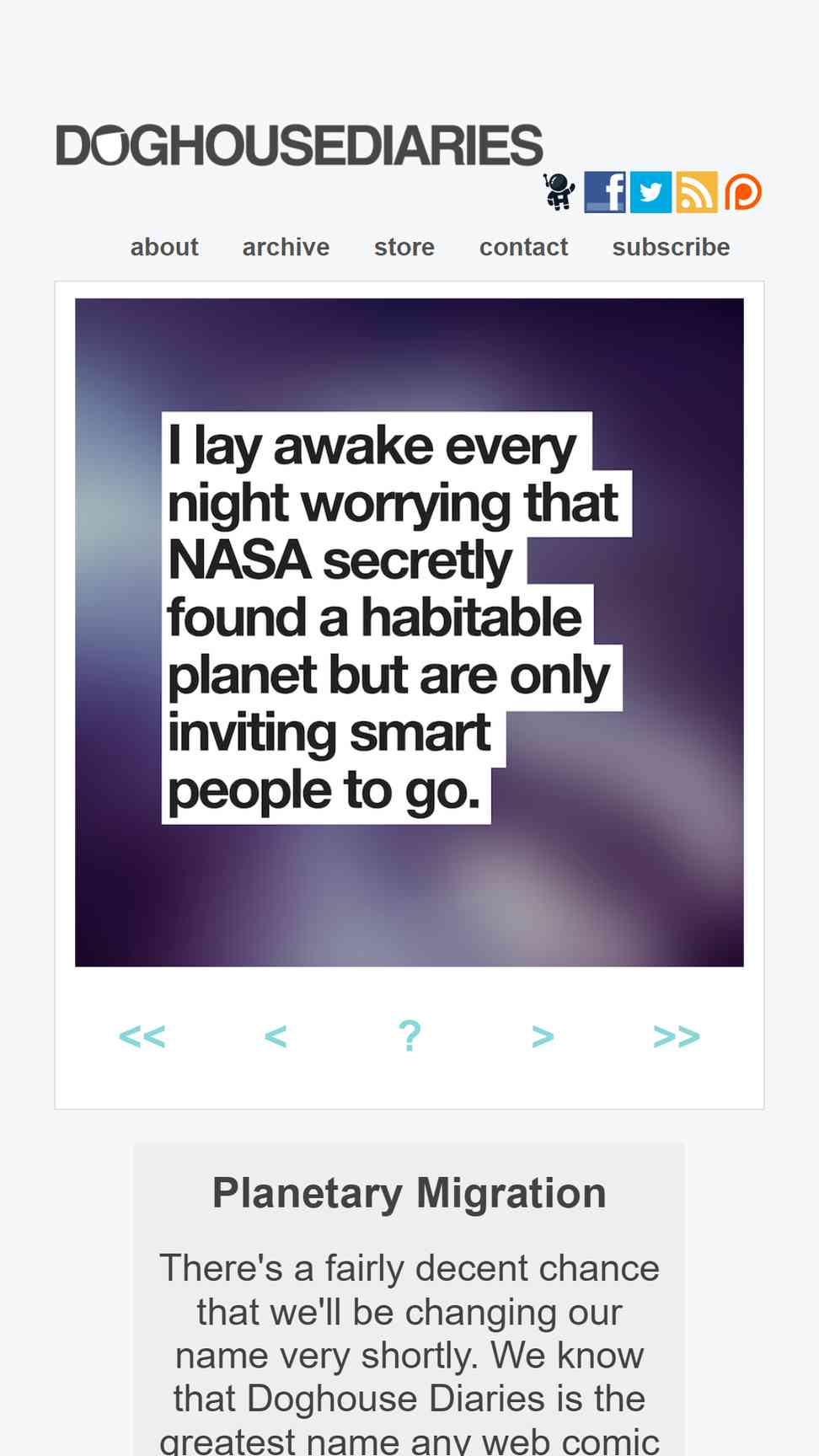This screenshot has width=819, height=1456.
Task: Tap the astronaut icon
Action: (x=559, y=191)
